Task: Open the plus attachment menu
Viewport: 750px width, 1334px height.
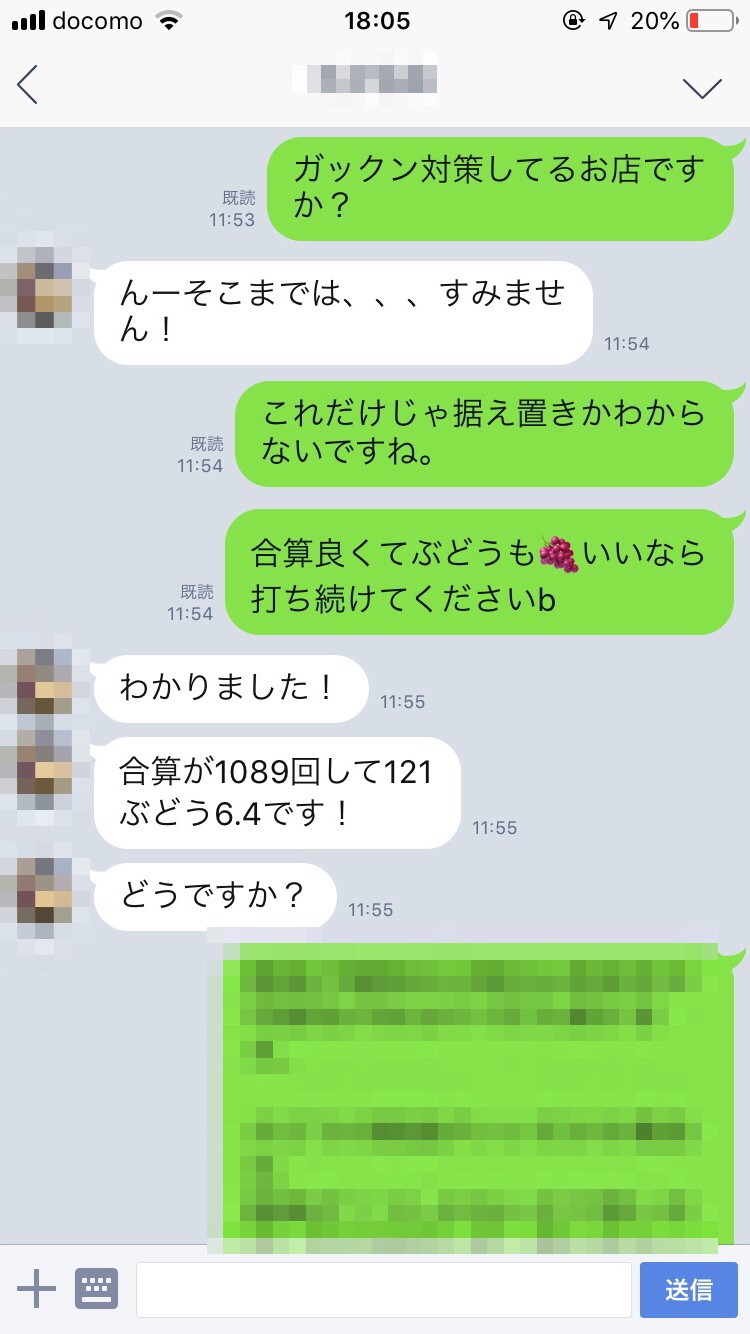Action: point(37,1289)
